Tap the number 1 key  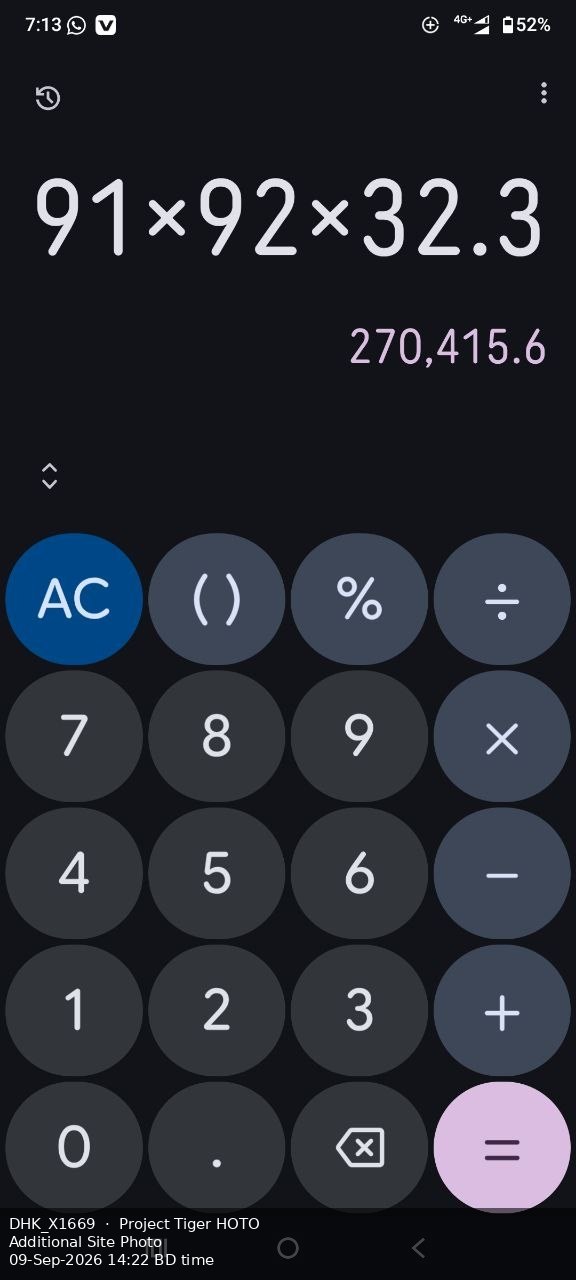(74, 1012)
